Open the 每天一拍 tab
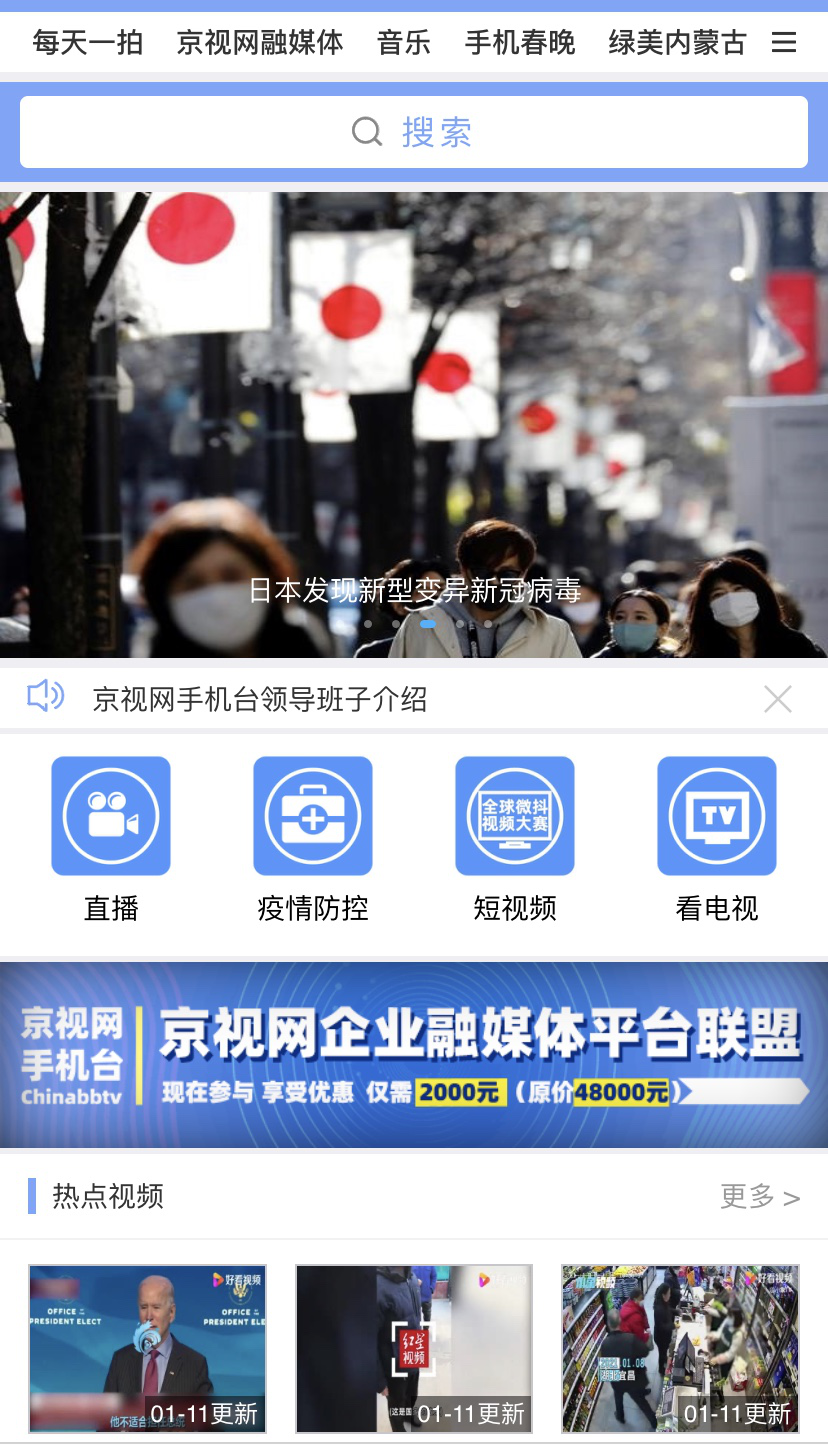Screen dimensions: 828x1446 [88, 43]
